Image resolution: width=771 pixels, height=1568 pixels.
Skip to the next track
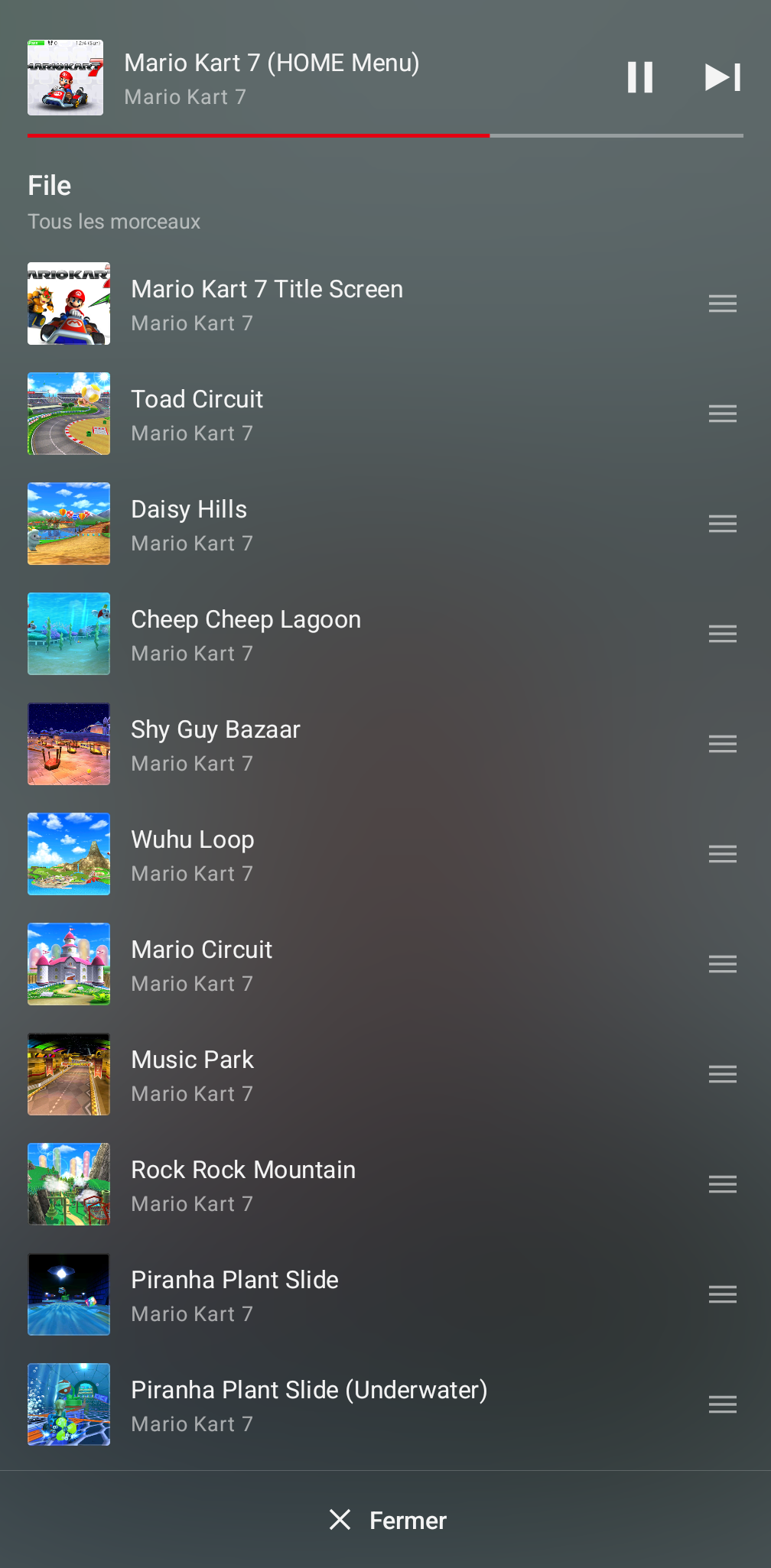tap(723, 77)
